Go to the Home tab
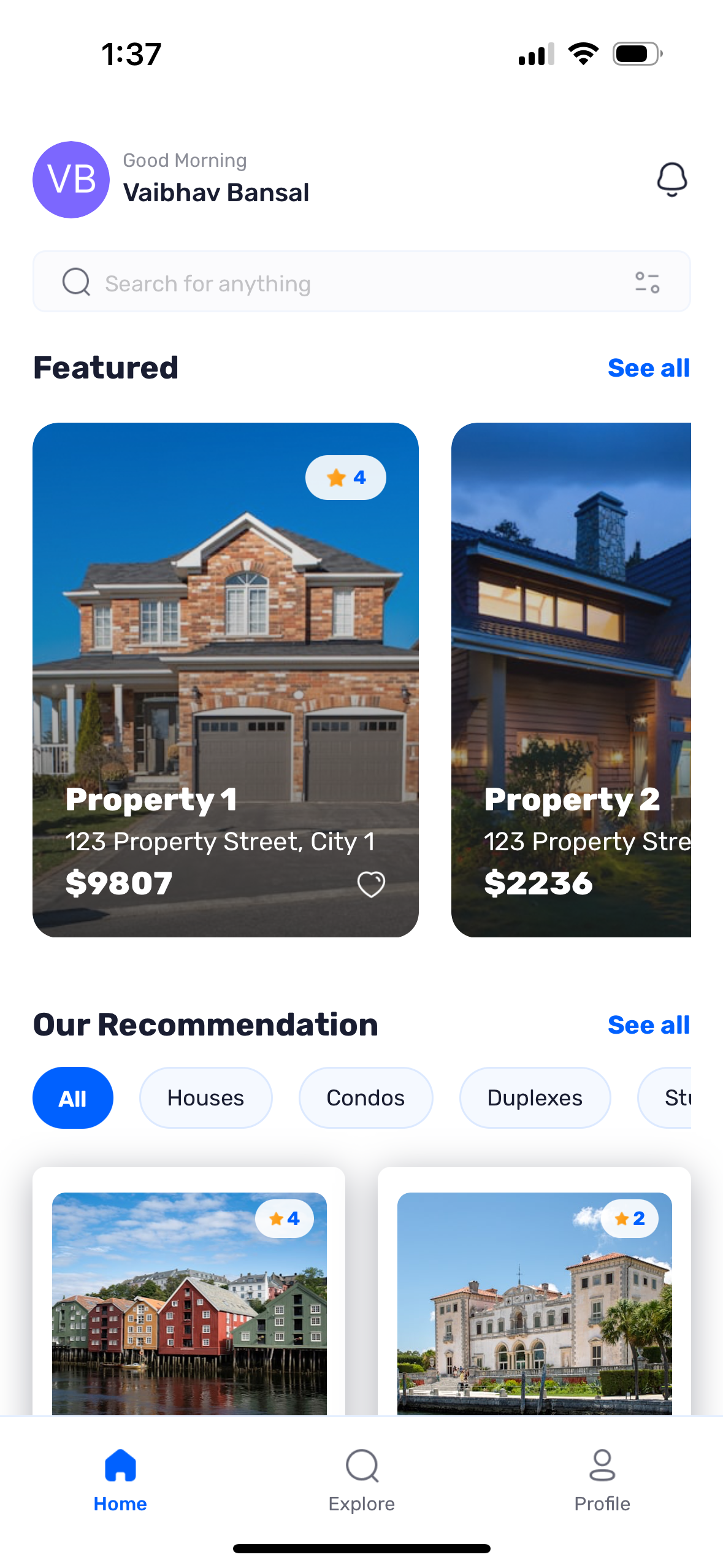The height and width of the screenshot is (1568, 723). 120,1480
